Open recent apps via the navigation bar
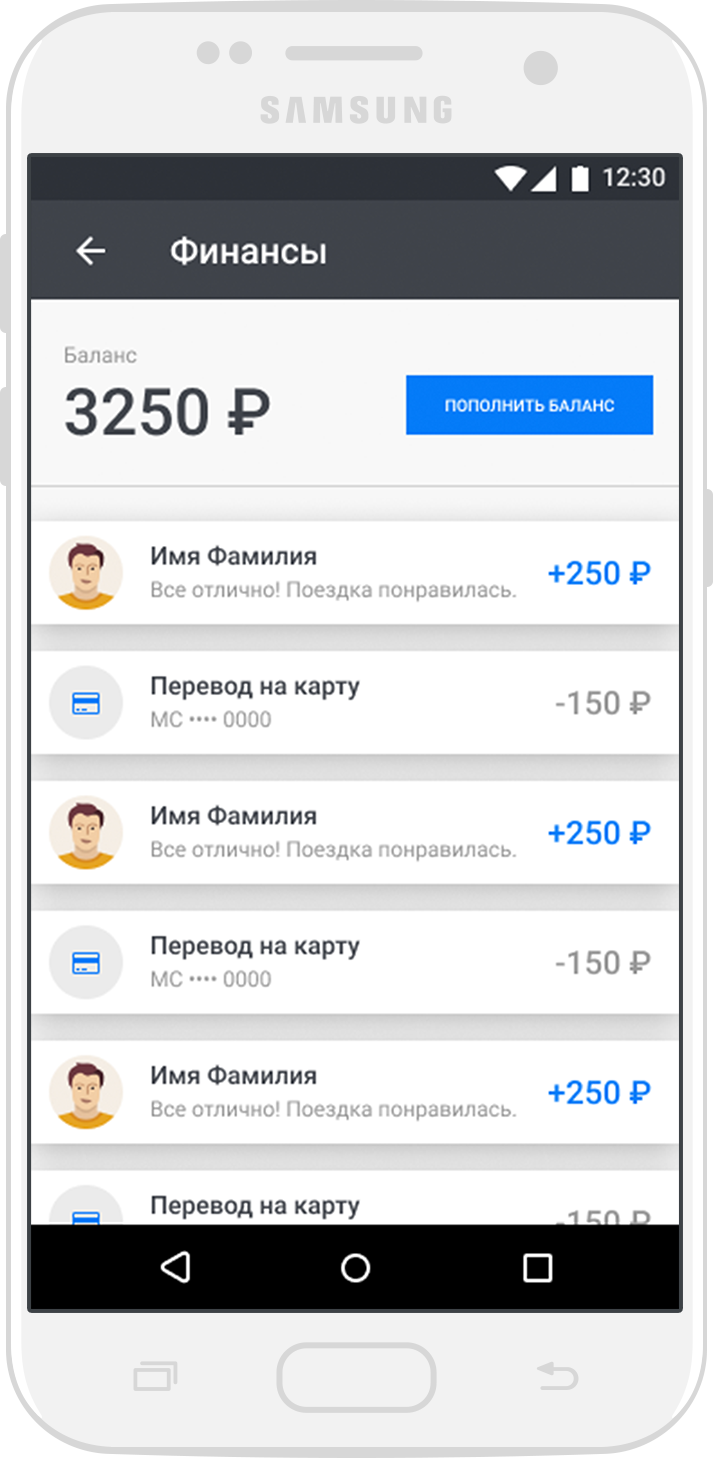Image resolution: width=713 pixels, height=1479 pixels. click(x=538, y=1268)
